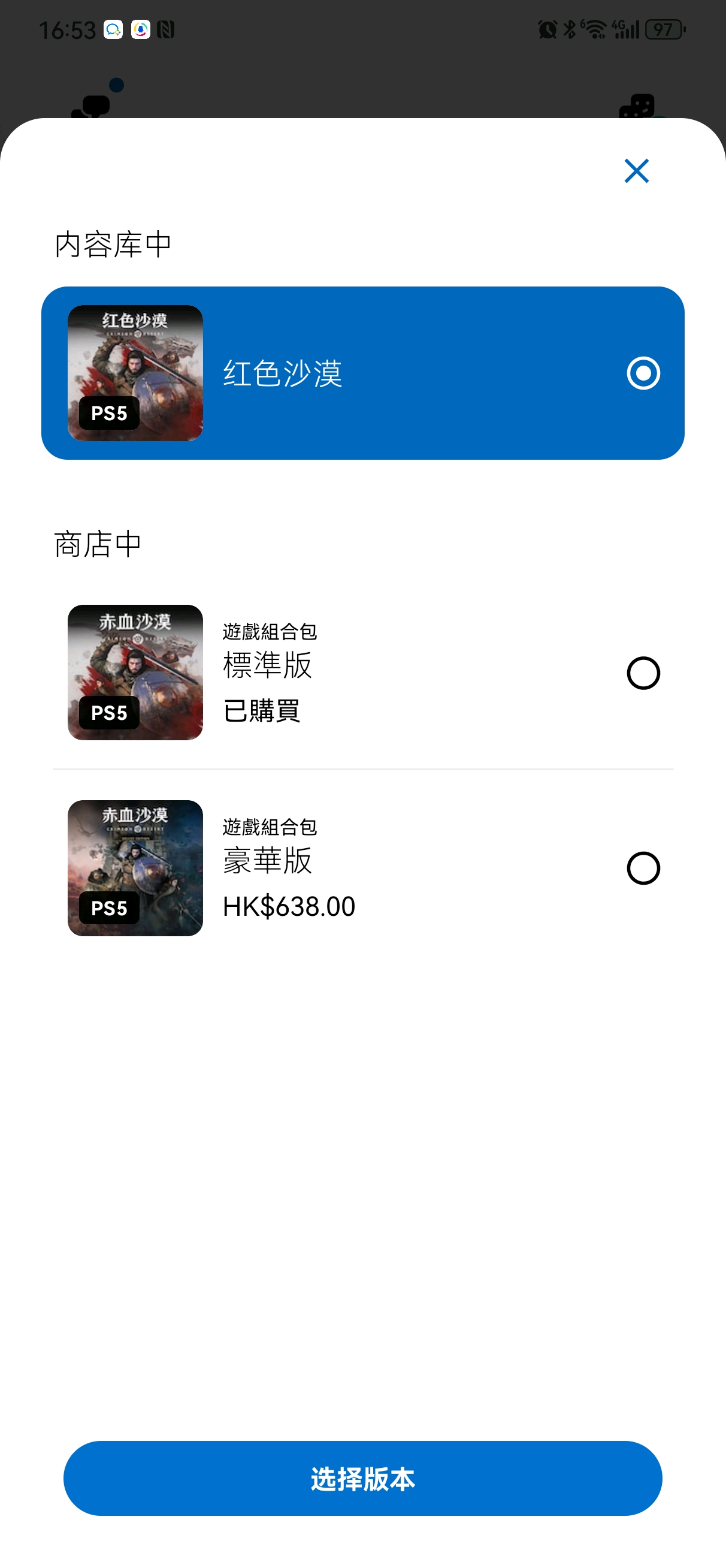The width and height of the screenshot is (726, 1568).
Task: Choose the 豪華版 bundle for HK$638.00
Action: (643, 868)
